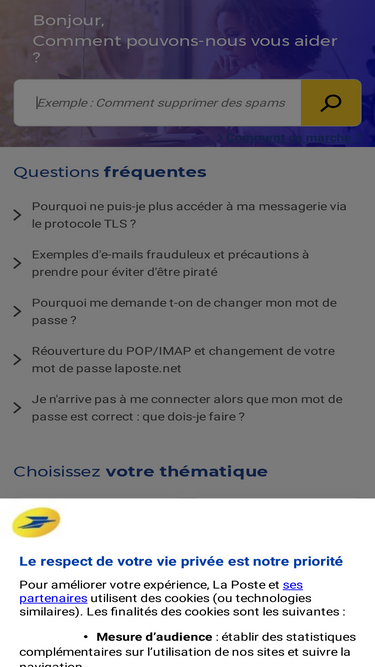375x667 pixels.
Task: Open the "ses partenaires" cookie link
Action: click(x=161, y=591)
